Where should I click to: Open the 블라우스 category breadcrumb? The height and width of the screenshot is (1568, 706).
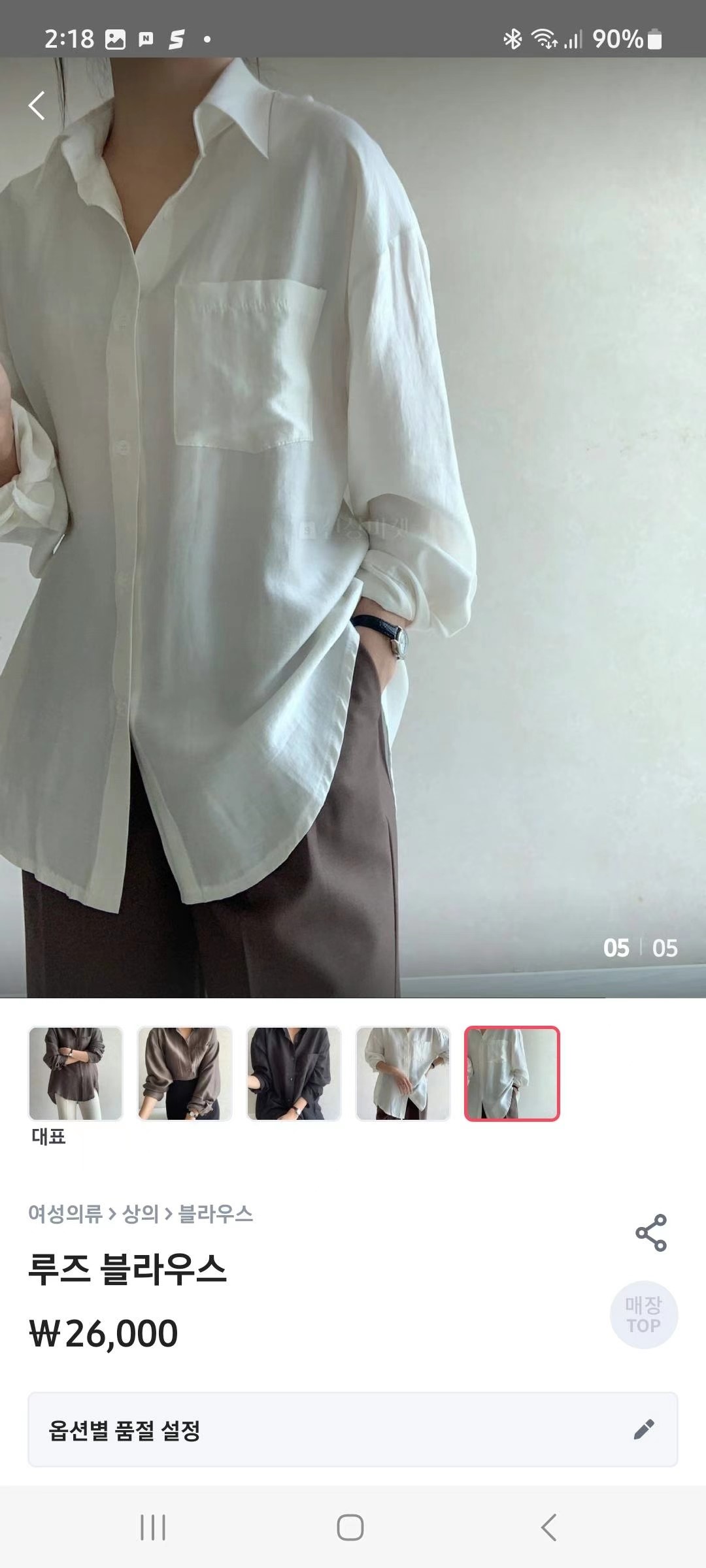[216, 1214]
